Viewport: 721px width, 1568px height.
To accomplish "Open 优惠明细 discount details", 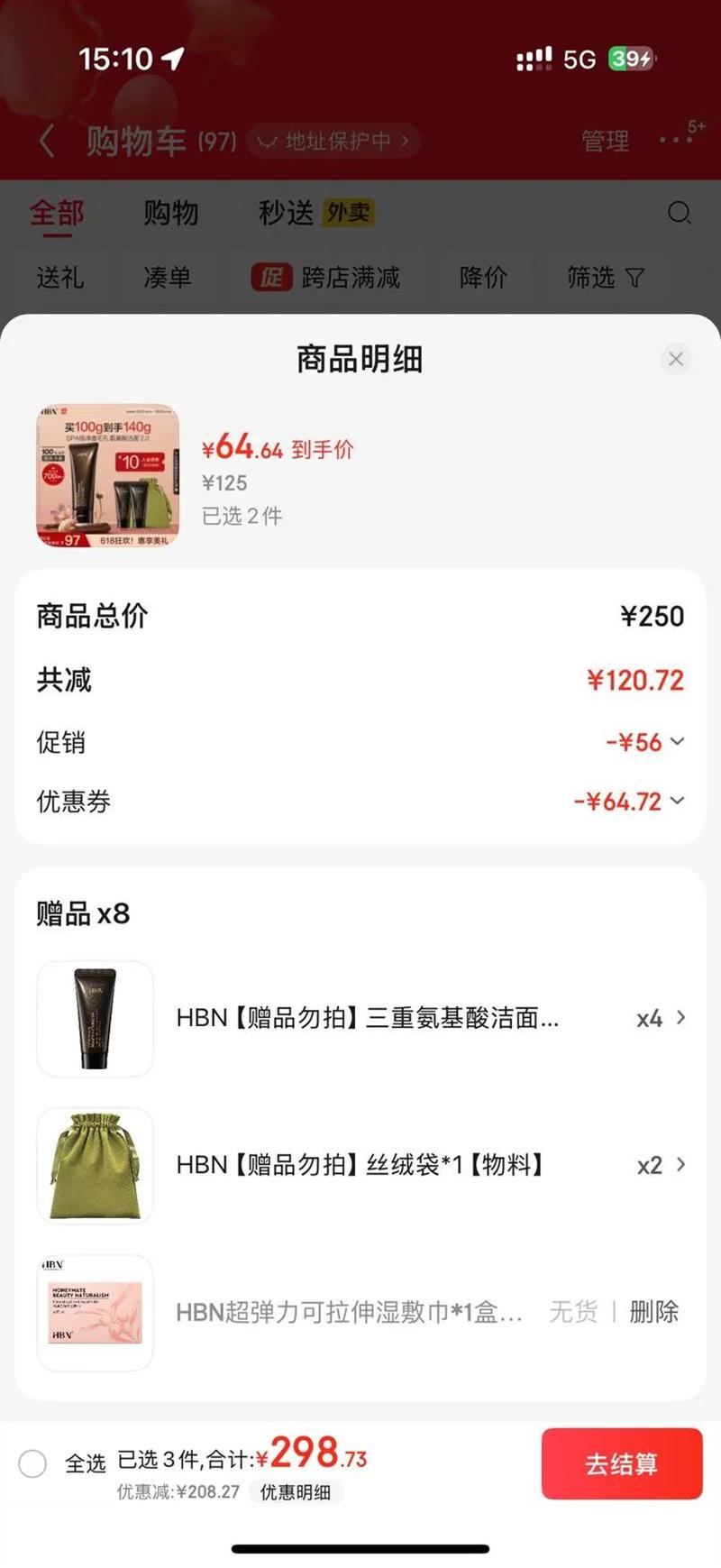I will (x=295, y=1492).
